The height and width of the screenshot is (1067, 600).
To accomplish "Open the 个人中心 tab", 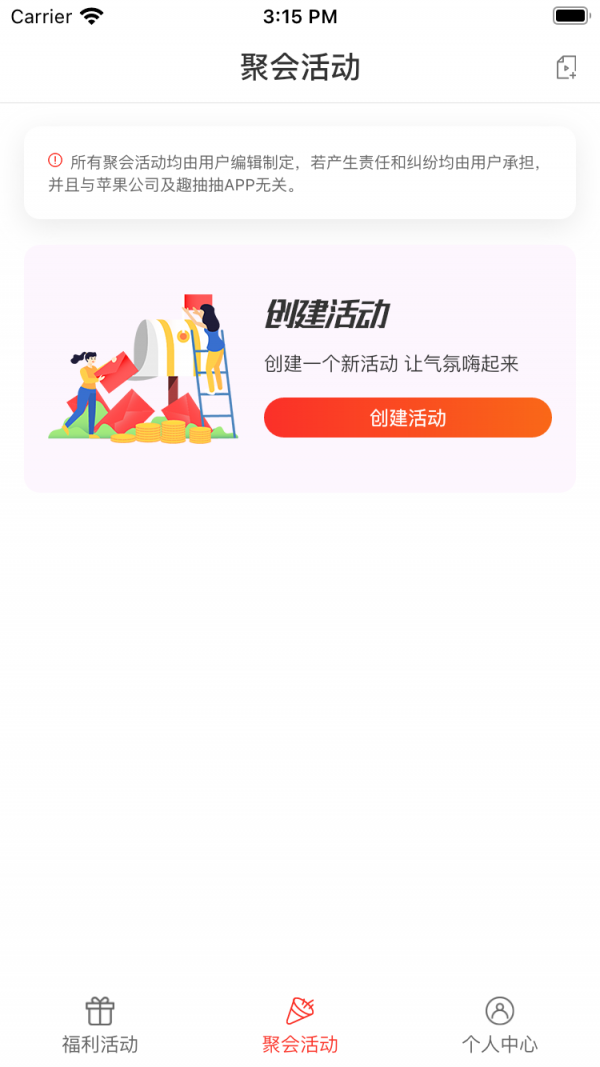I will [499, 1025].
